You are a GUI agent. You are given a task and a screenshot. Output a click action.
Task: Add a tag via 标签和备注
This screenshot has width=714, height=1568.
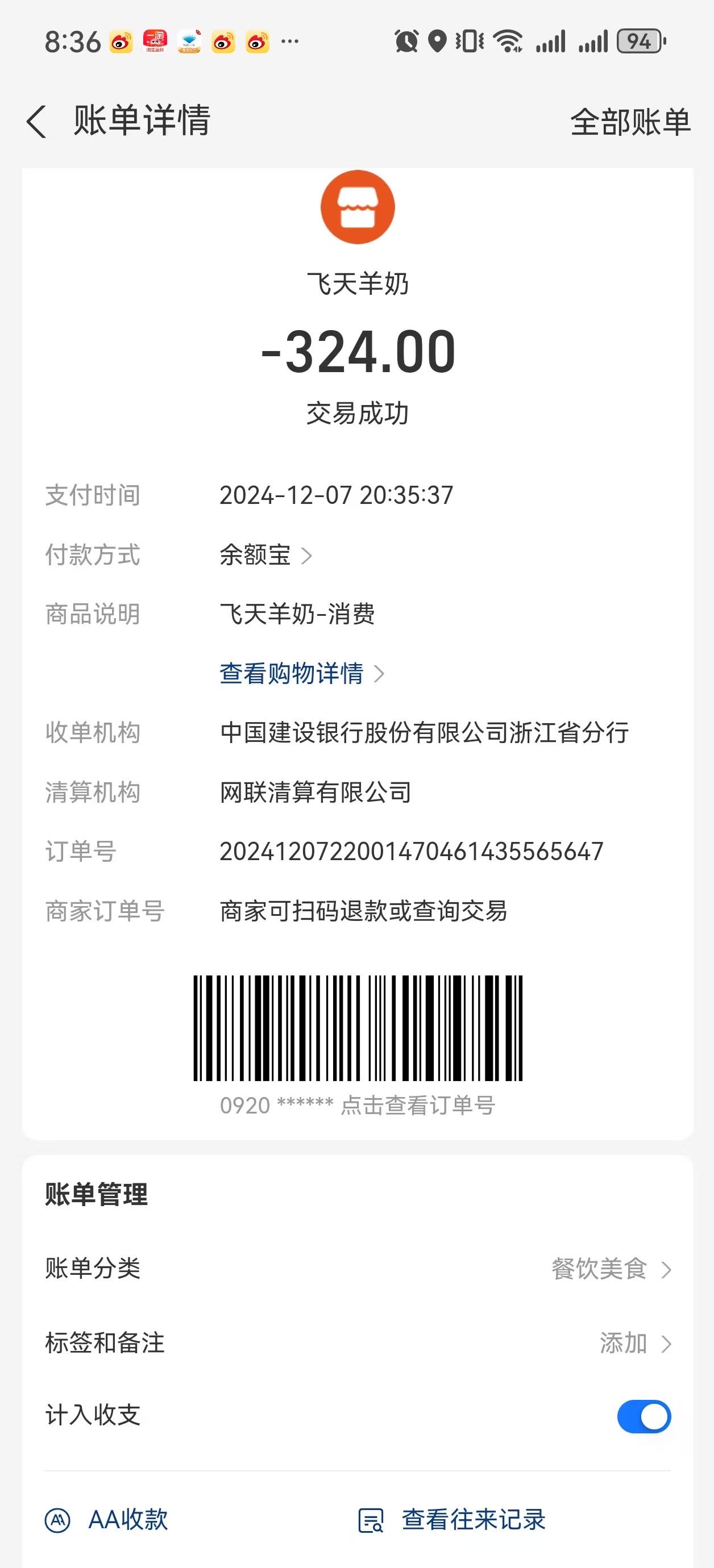click(x=634, y=1343)
